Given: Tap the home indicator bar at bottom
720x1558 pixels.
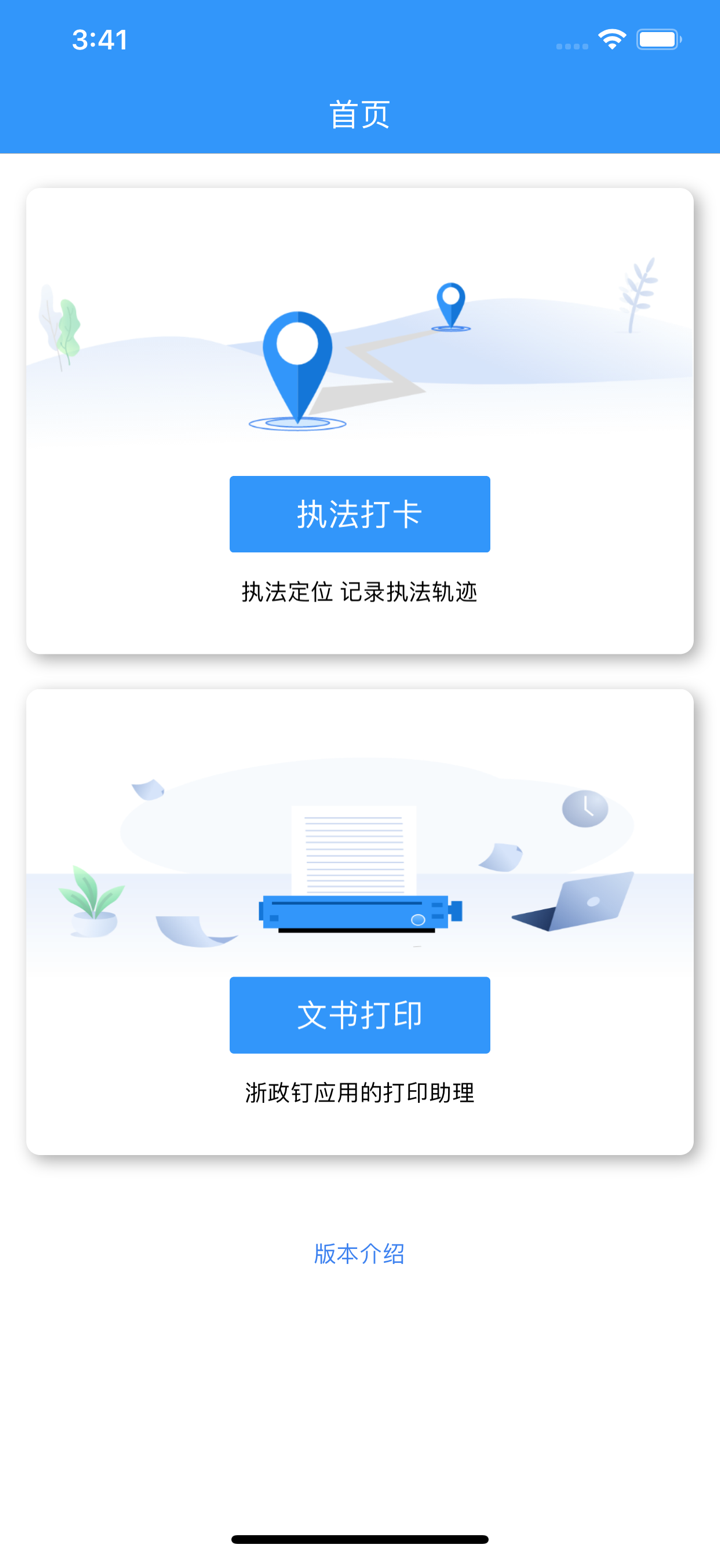Looking at the screenshot, I should (x=359, y=1540).
